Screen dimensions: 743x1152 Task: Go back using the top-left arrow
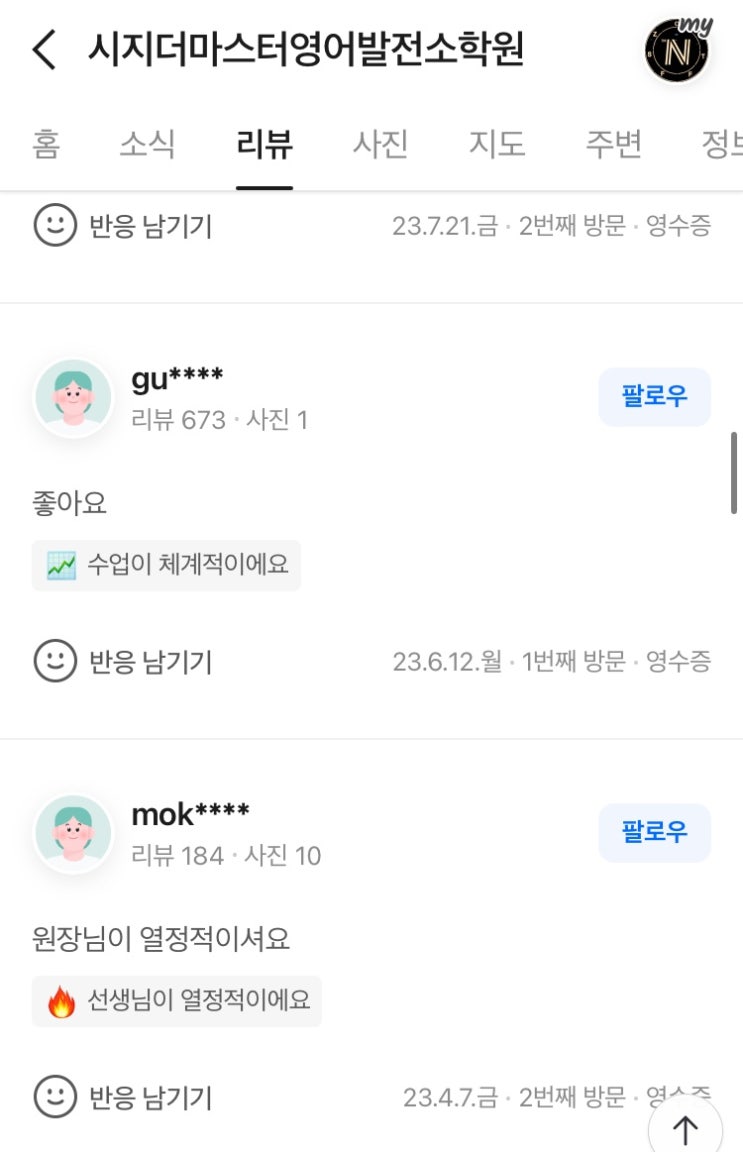[44, 49]
